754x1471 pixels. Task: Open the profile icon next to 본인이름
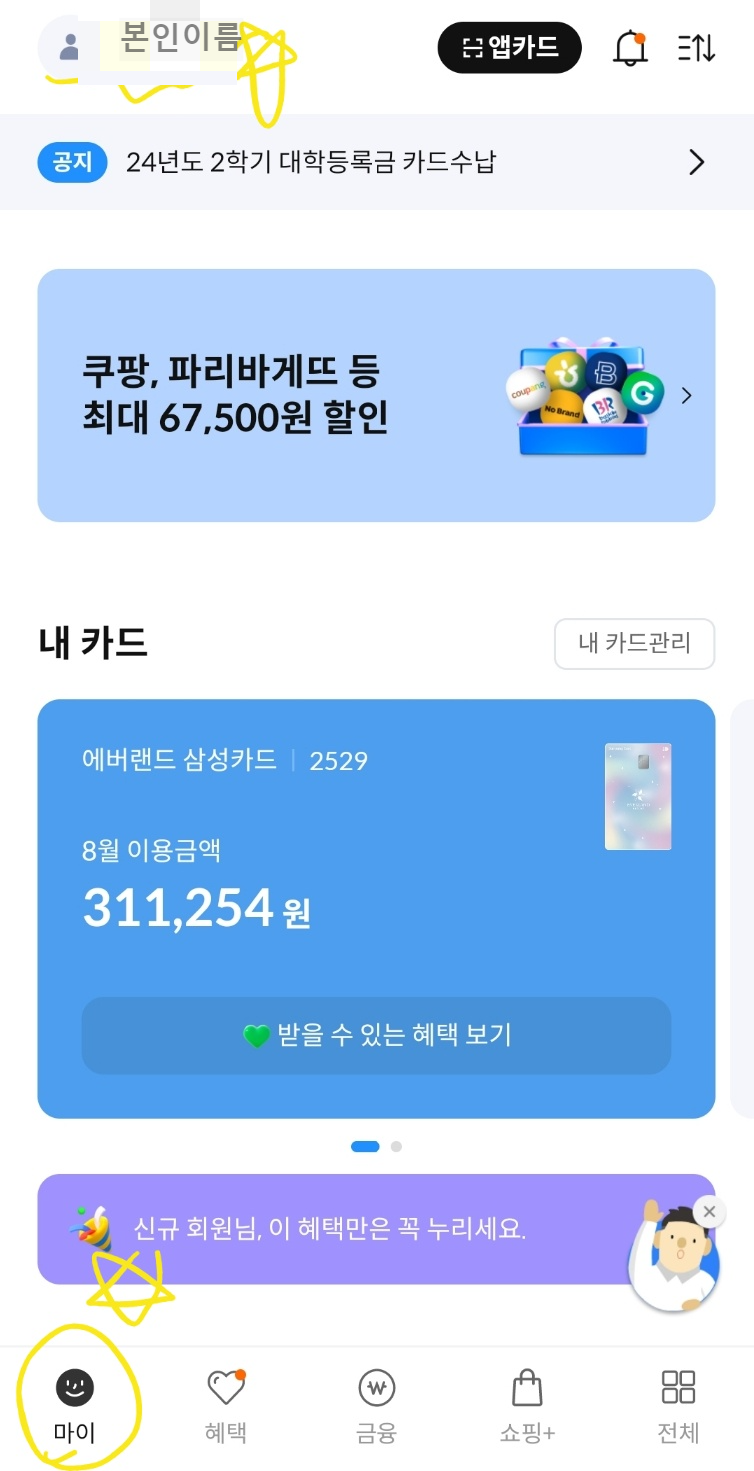[x=69, y=47]
